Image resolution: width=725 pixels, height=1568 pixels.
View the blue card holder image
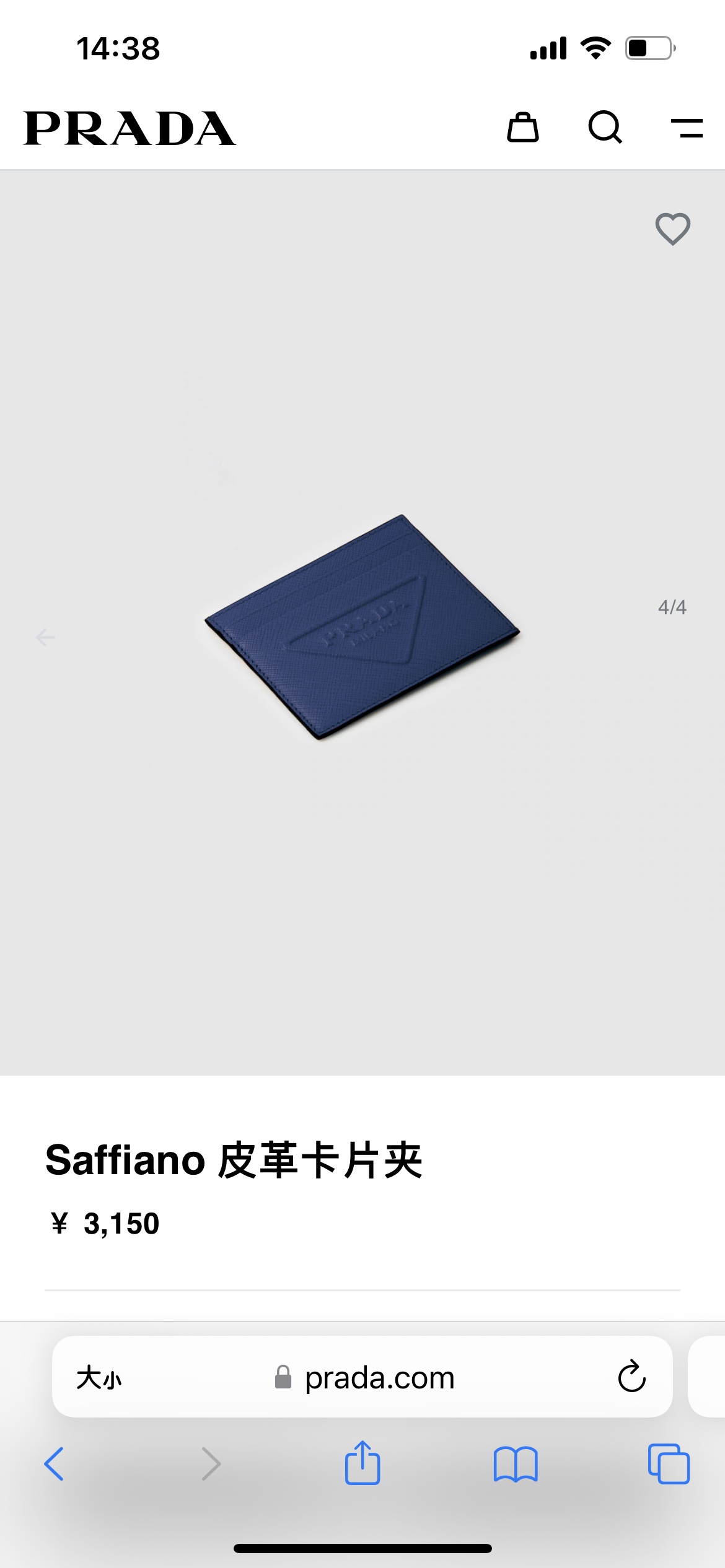point(362,627)
